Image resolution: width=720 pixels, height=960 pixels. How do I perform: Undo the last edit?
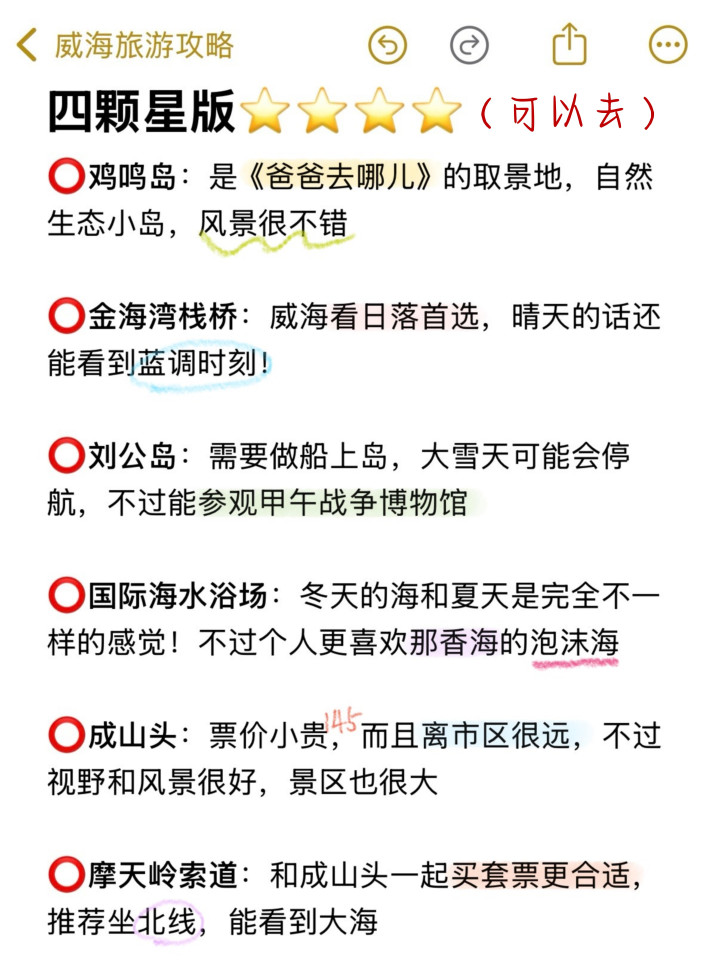(388, 45)
